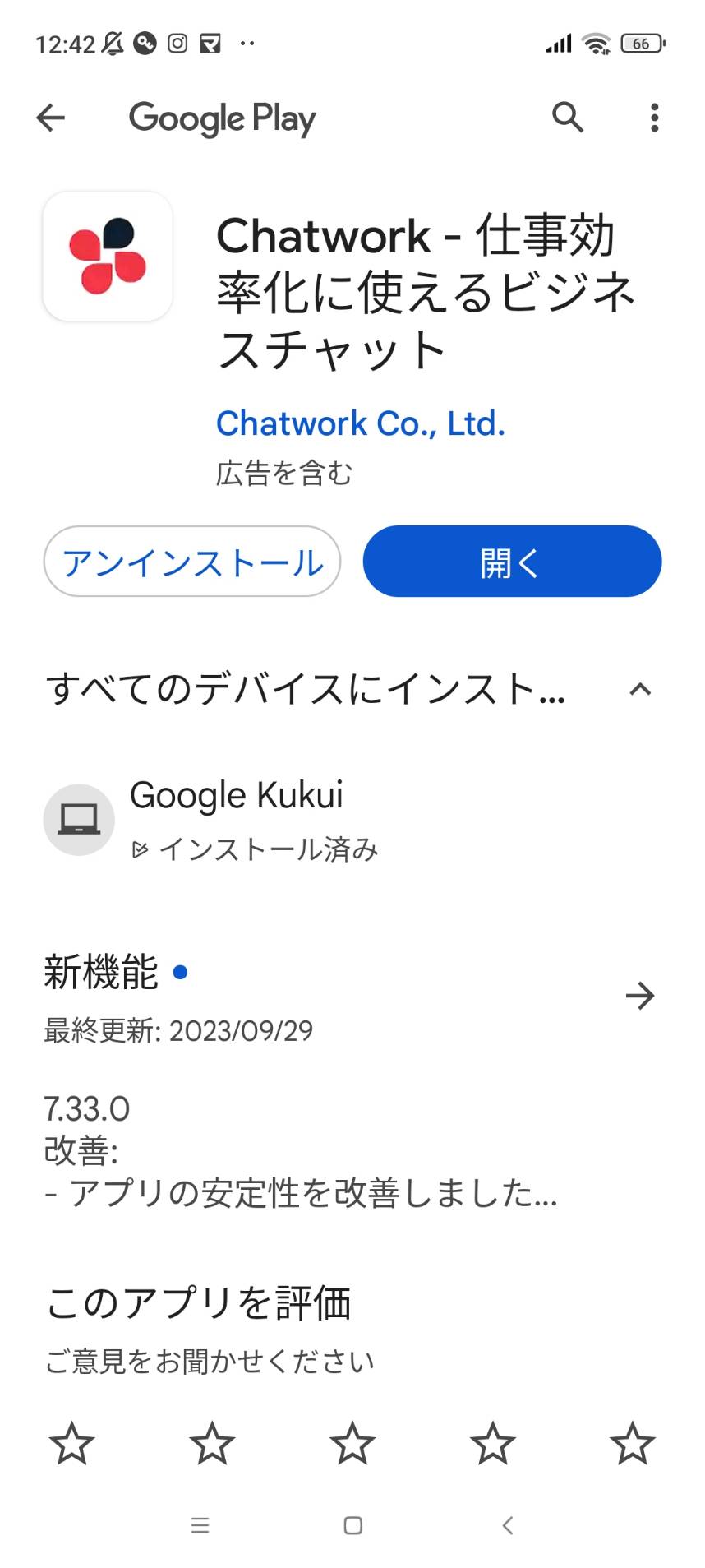Rate the app four stars

click(x=493, y=1443)
